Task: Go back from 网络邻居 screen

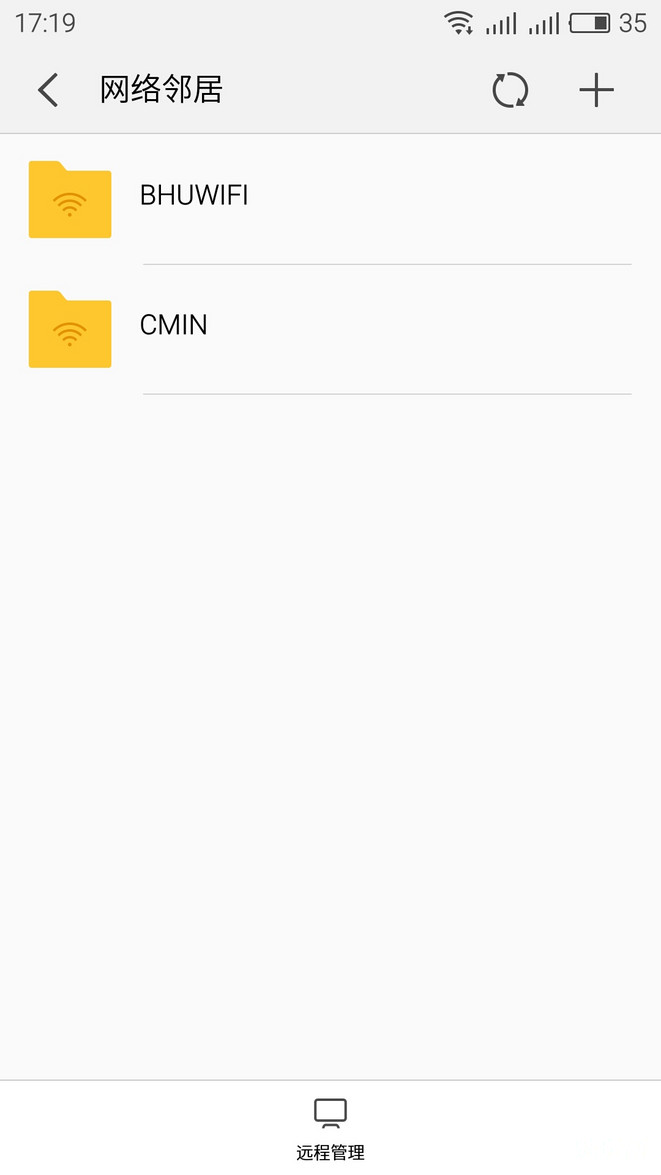Action: [48, 90]
